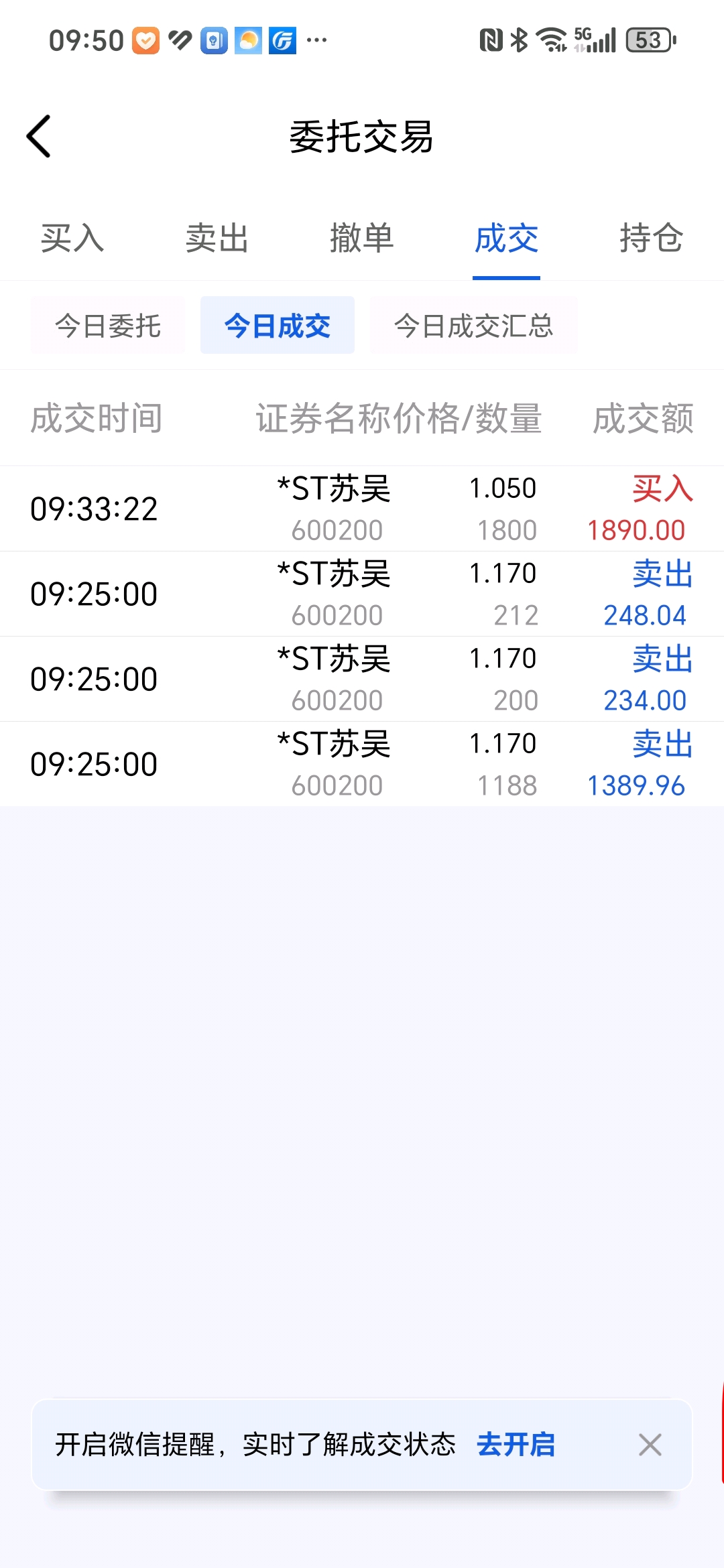The image size is (724, 1568).
Task: Switch to the 卖出 tab
Action: tap(217, 239)
